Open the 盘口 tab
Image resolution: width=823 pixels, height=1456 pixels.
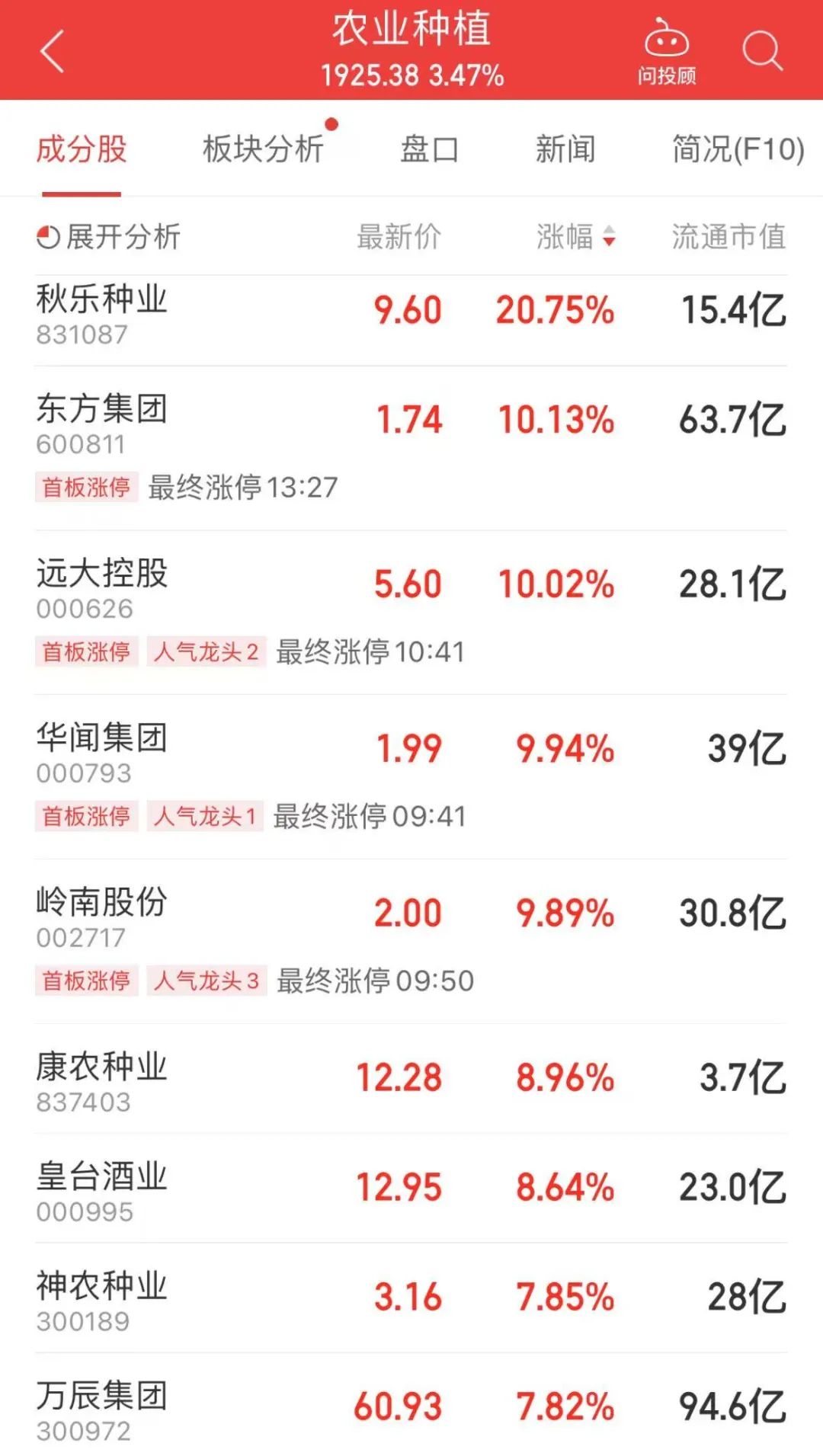pos(430,149)
